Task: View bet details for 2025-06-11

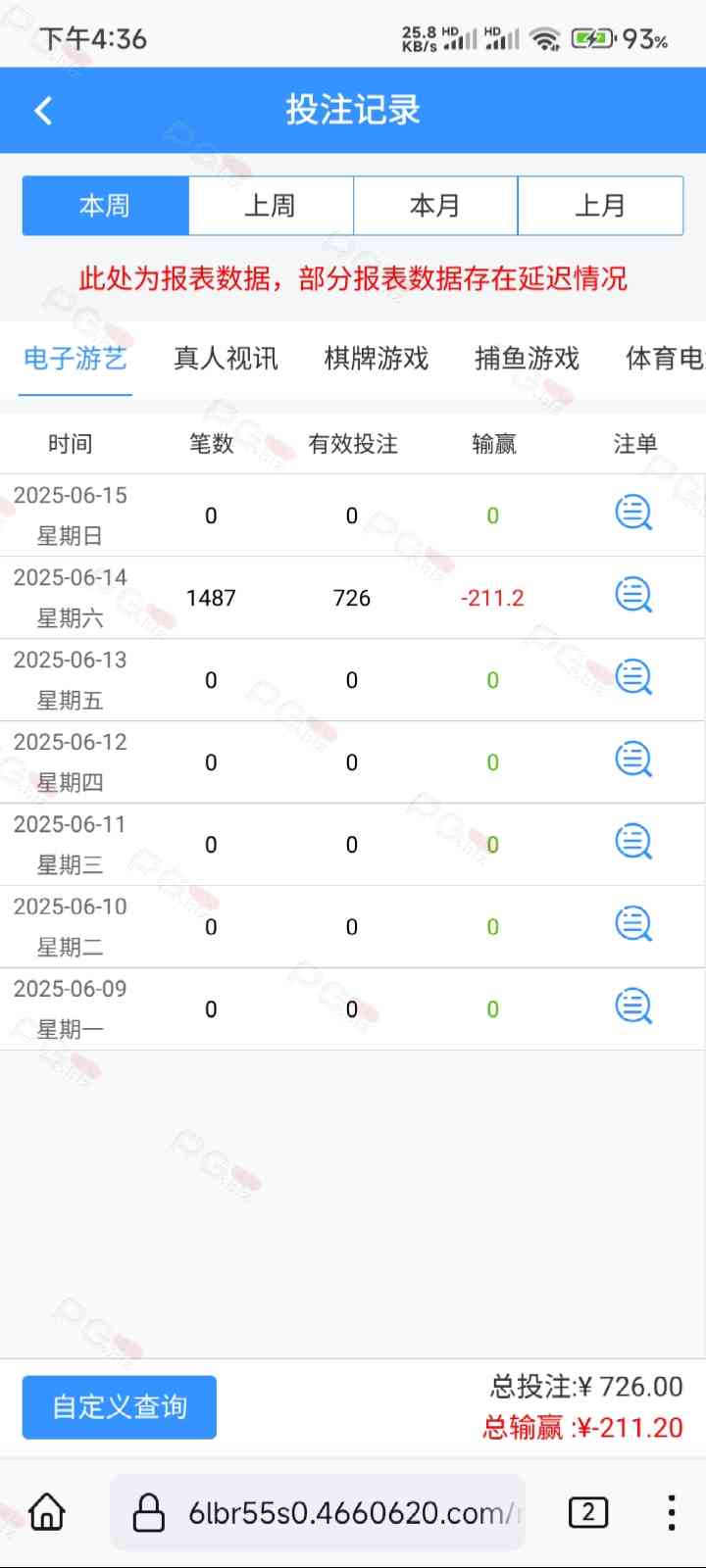Action: coord(633,842)
